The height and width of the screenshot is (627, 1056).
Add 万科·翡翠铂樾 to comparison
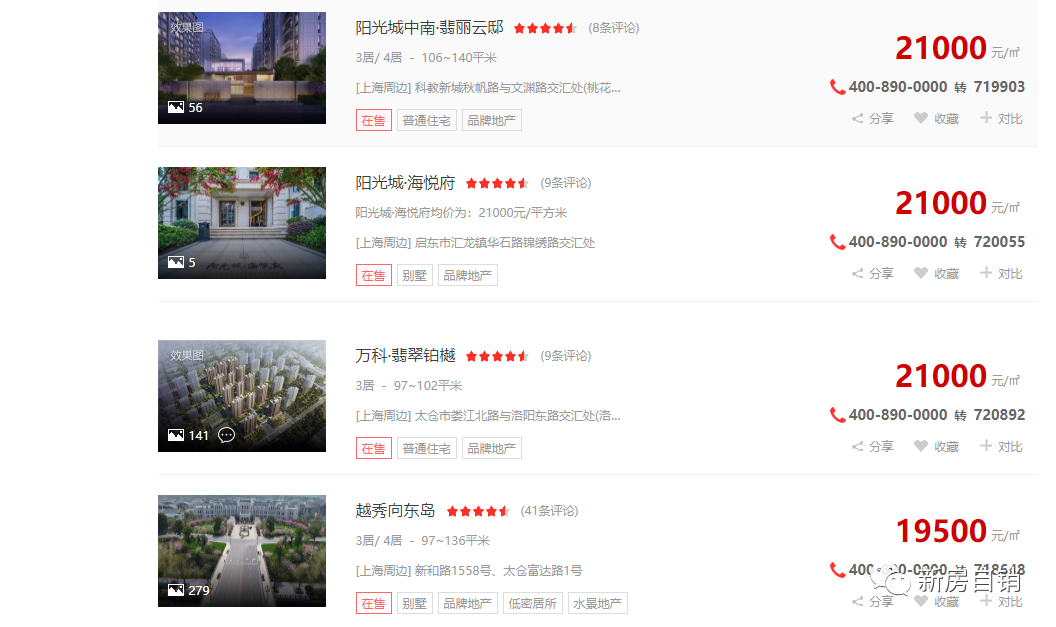[1001, 446]
